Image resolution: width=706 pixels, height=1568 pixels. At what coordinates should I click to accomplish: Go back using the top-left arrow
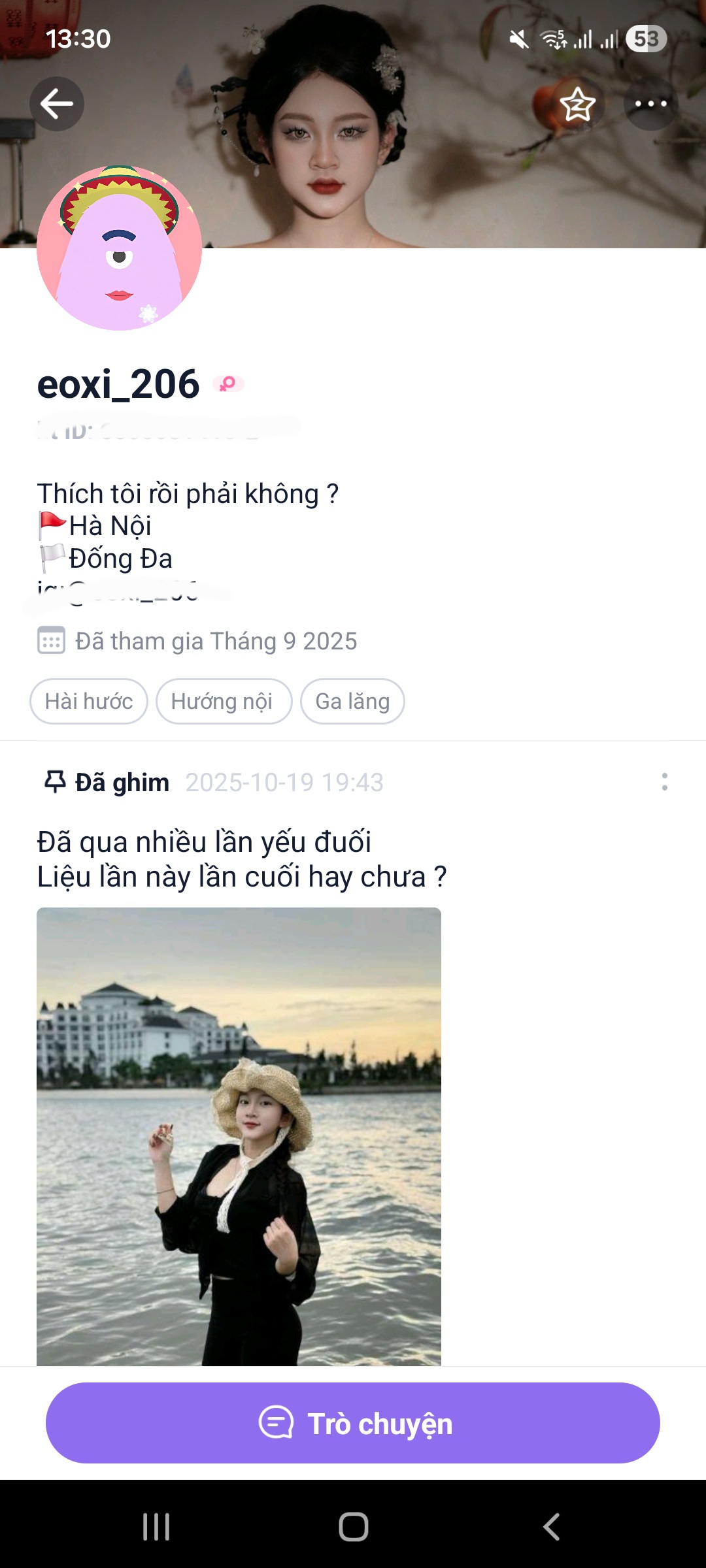pos(57,104)
